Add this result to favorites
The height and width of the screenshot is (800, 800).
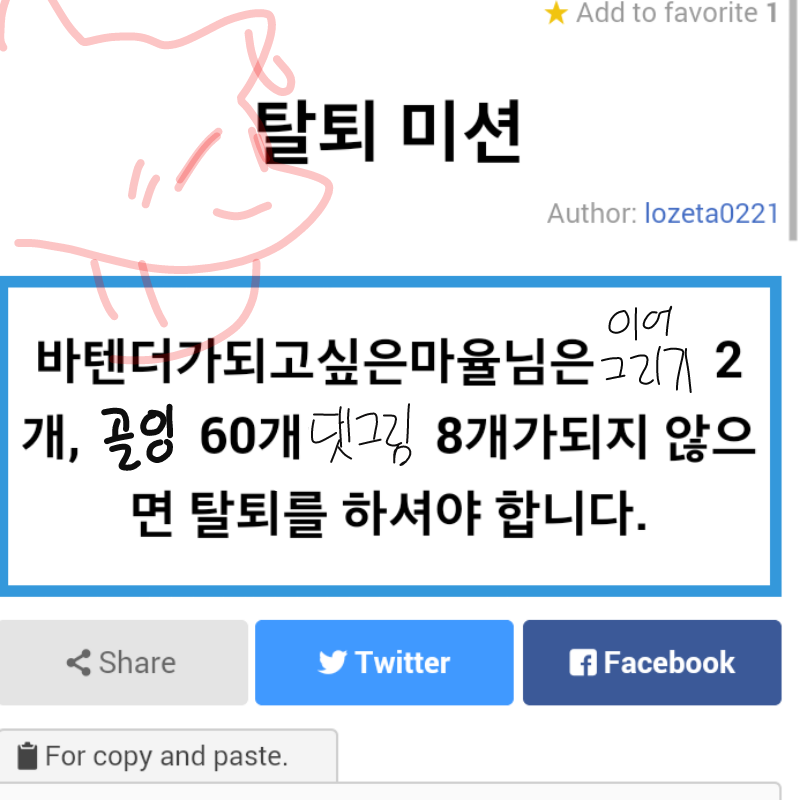coord(660,13)
